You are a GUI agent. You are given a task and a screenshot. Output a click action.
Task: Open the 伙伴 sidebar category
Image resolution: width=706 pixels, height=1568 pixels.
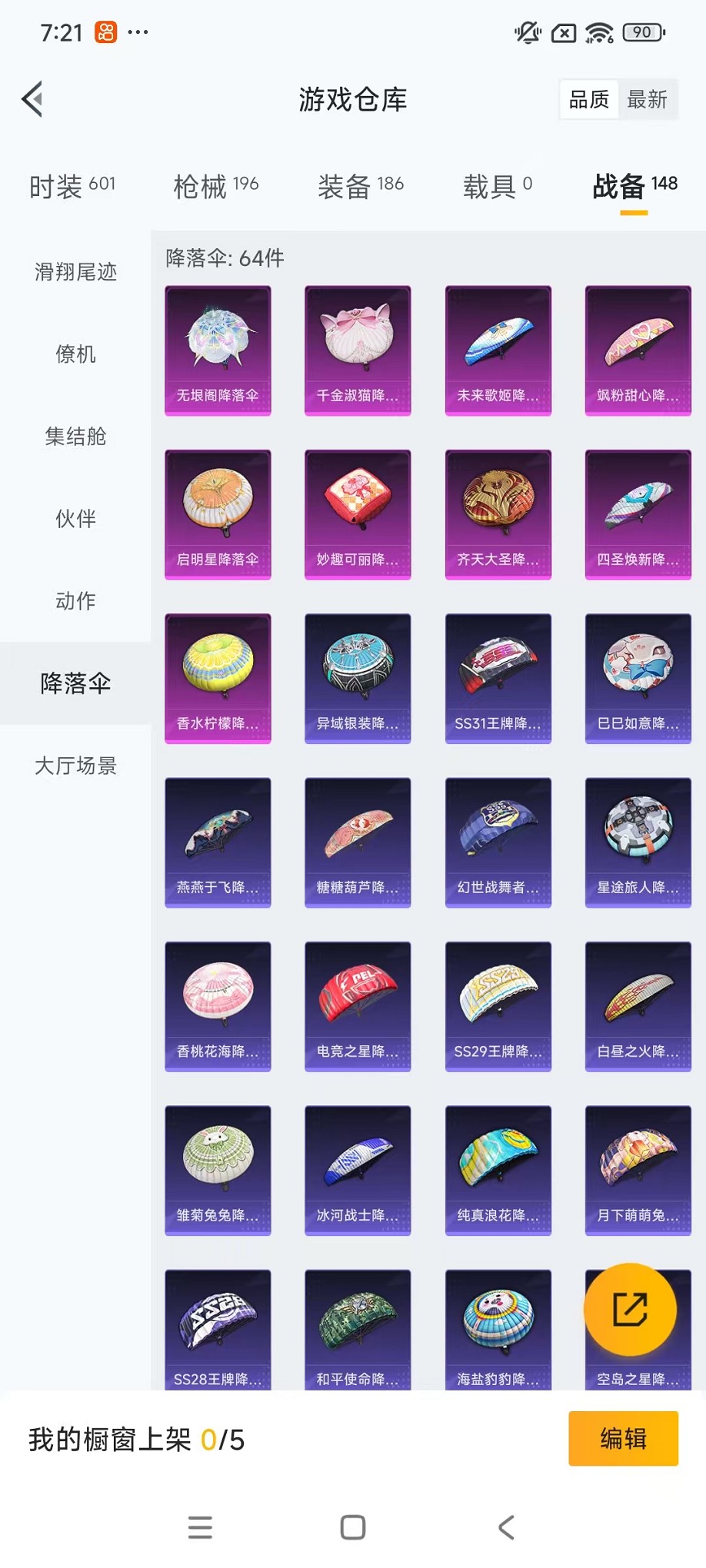tap(75, 519)
